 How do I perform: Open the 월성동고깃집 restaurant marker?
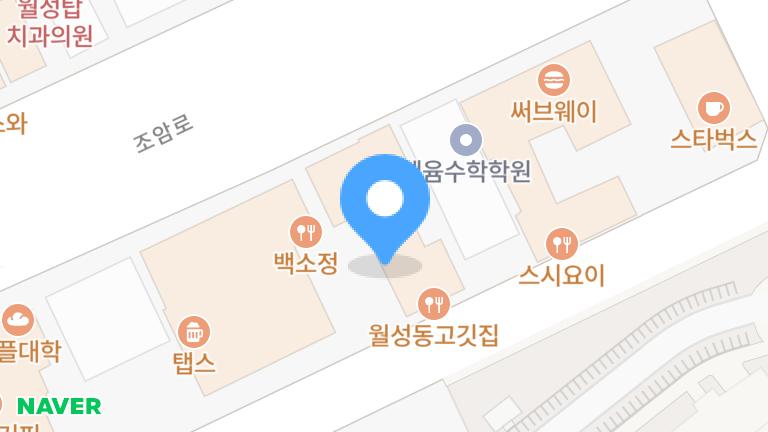[433, 301]
